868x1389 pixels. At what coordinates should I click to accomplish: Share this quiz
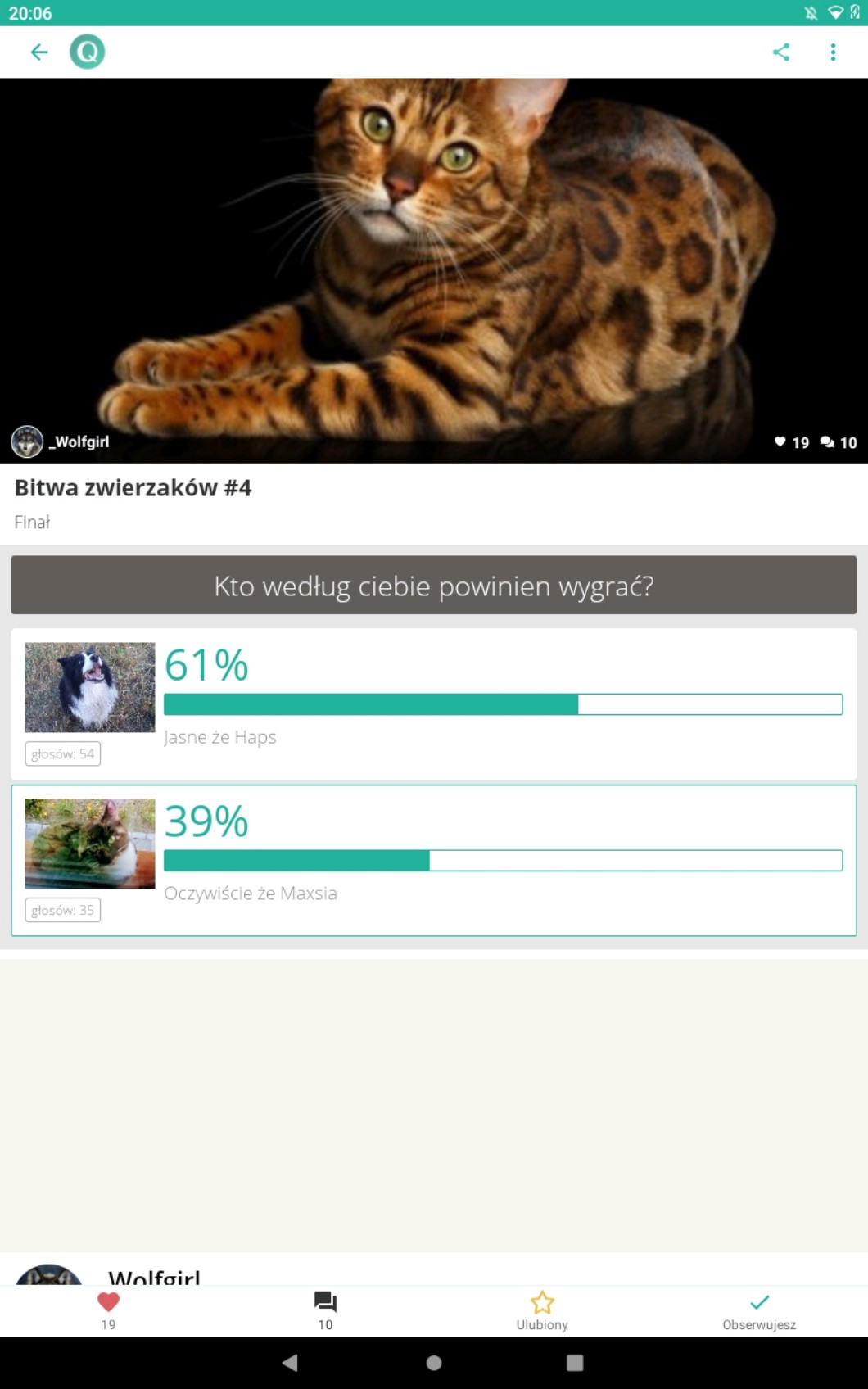[x=781, y=52]
